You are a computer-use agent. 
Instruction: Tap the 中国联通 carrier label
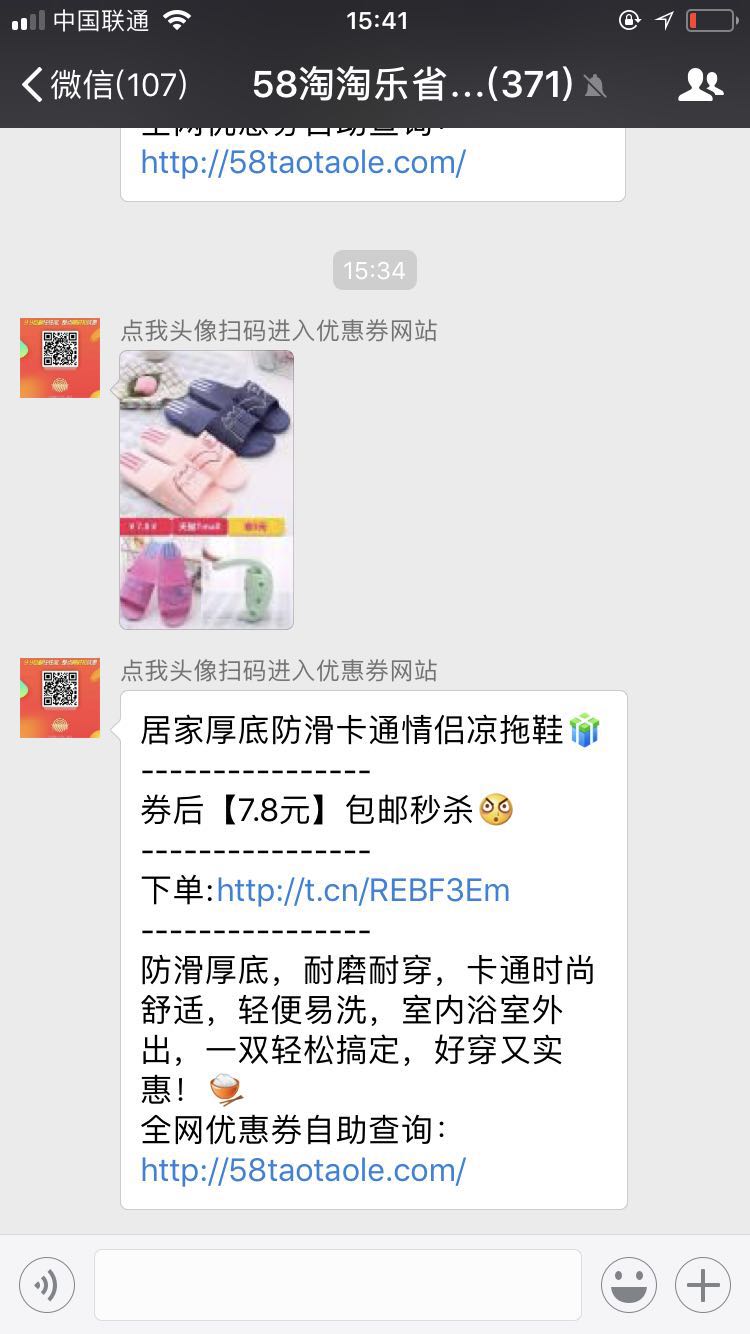coord(103,20)
